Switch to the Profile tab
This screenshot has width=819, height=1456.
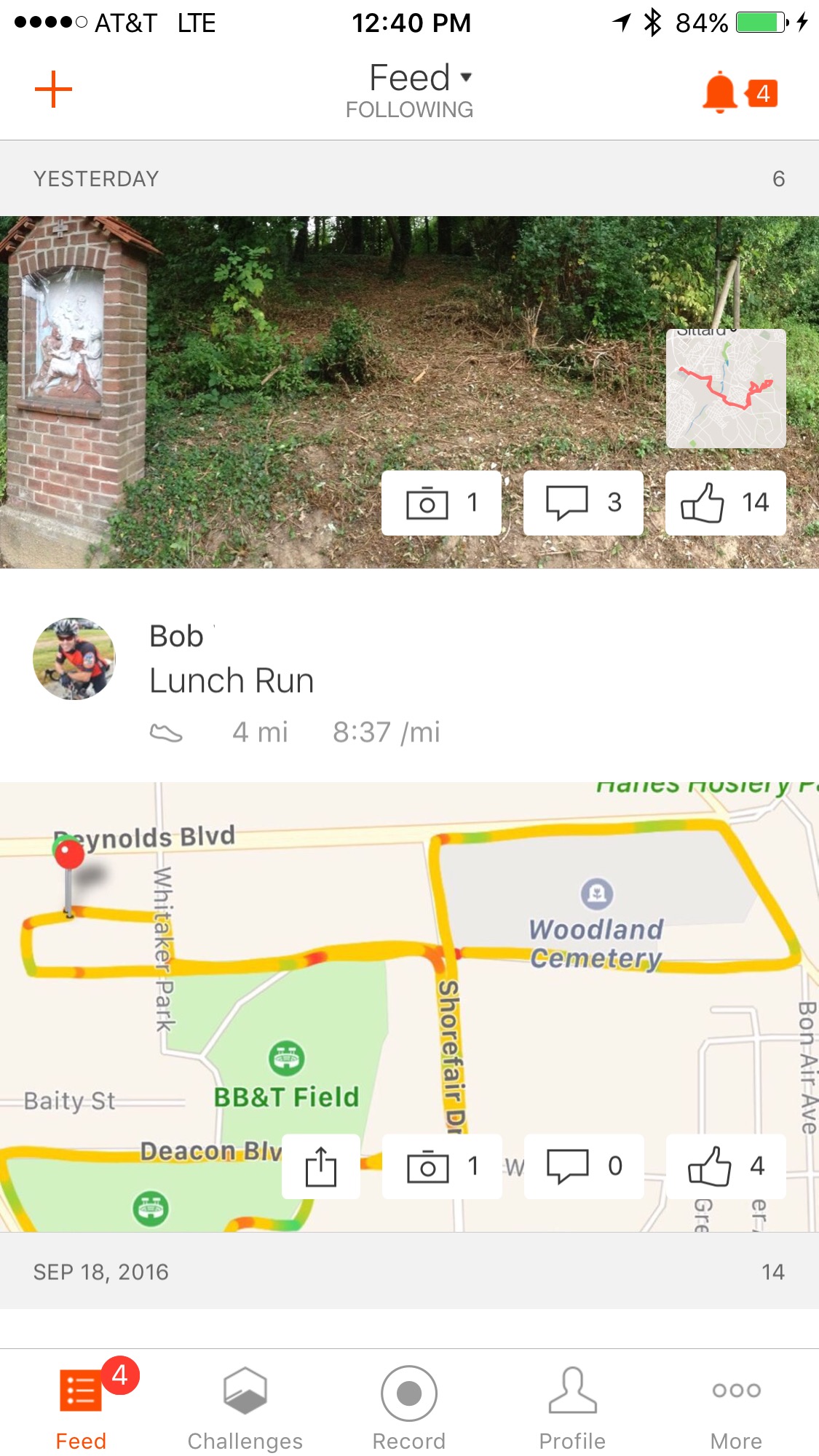[x=573, y=1407]
